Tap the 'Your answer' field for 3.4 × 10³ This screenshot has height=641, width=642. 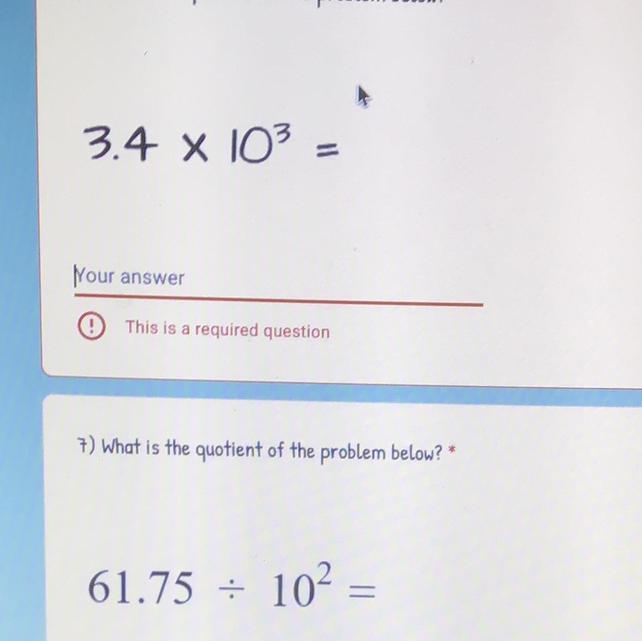click(275, 279)
